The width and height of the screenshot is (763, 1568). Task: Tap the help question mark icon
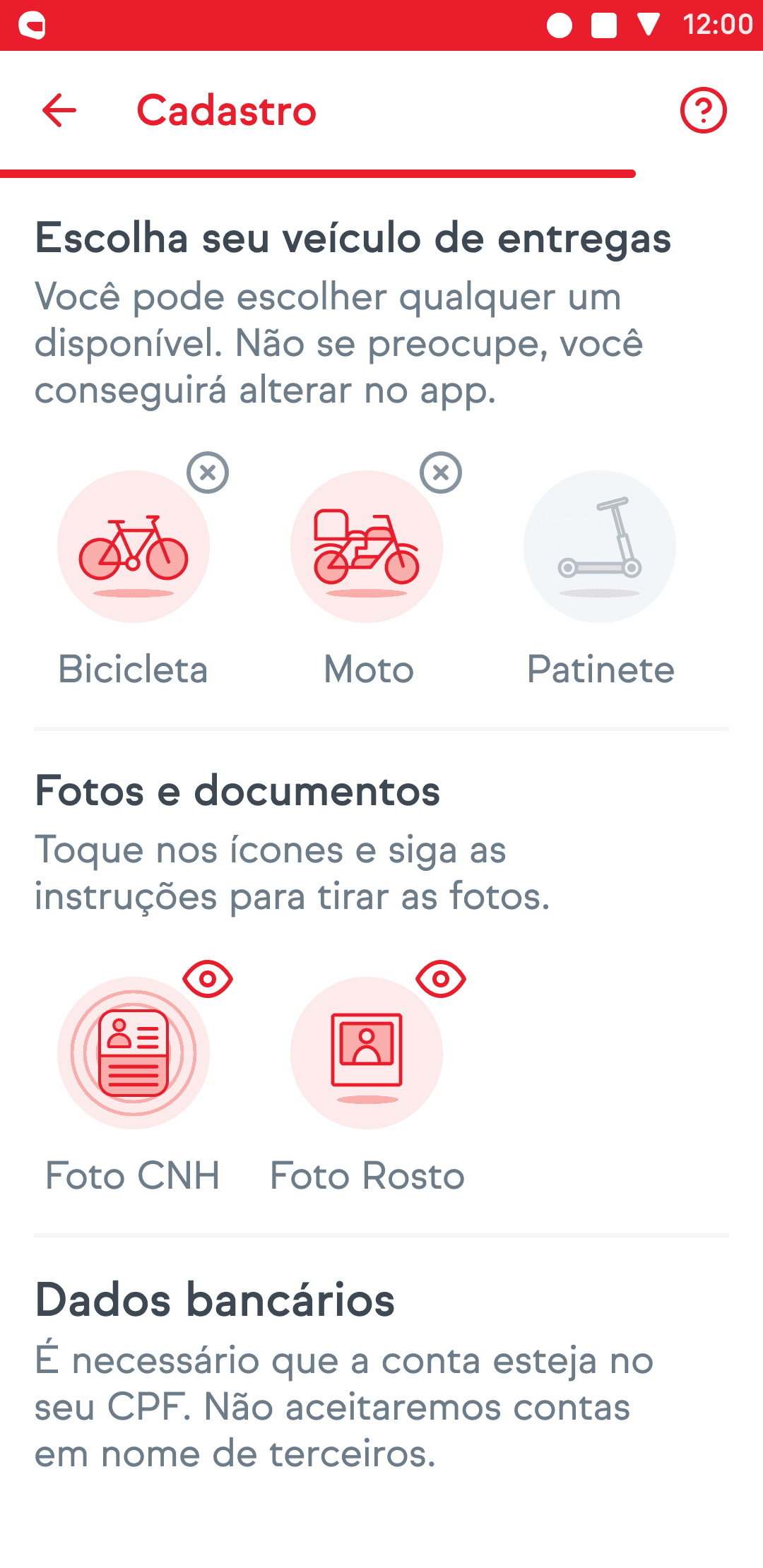tap(704, 111)
